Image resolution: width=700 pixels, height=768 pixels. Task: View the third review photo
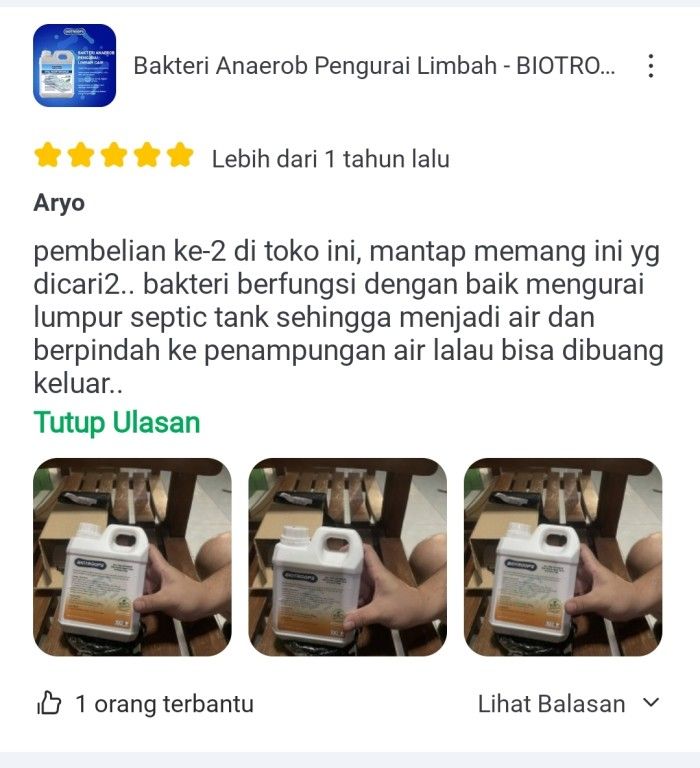coord(562,557)
